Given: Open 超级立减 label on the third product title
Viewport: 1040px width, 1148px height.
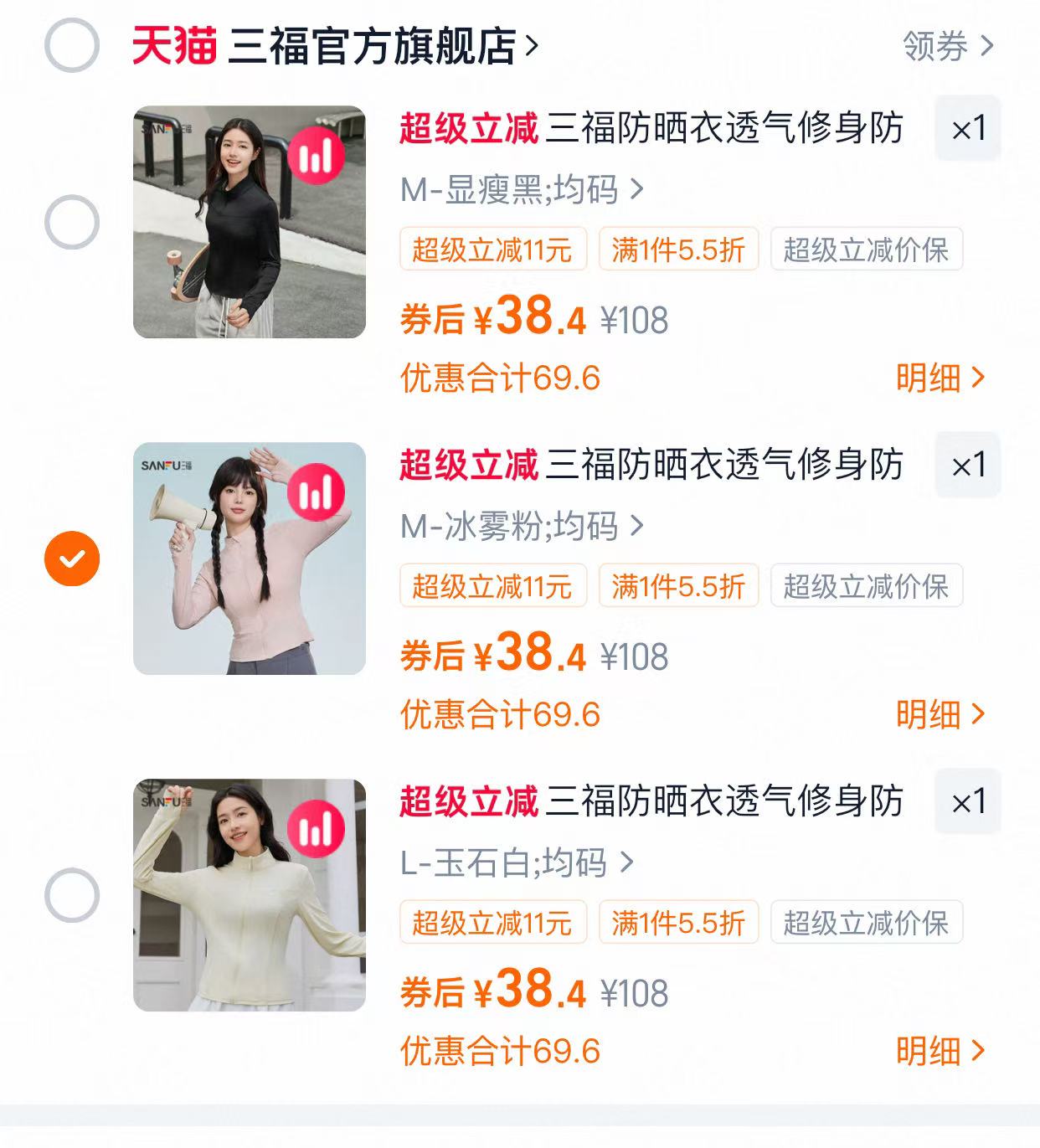Looking at the screenshot, I should click(x=469, y=800).
